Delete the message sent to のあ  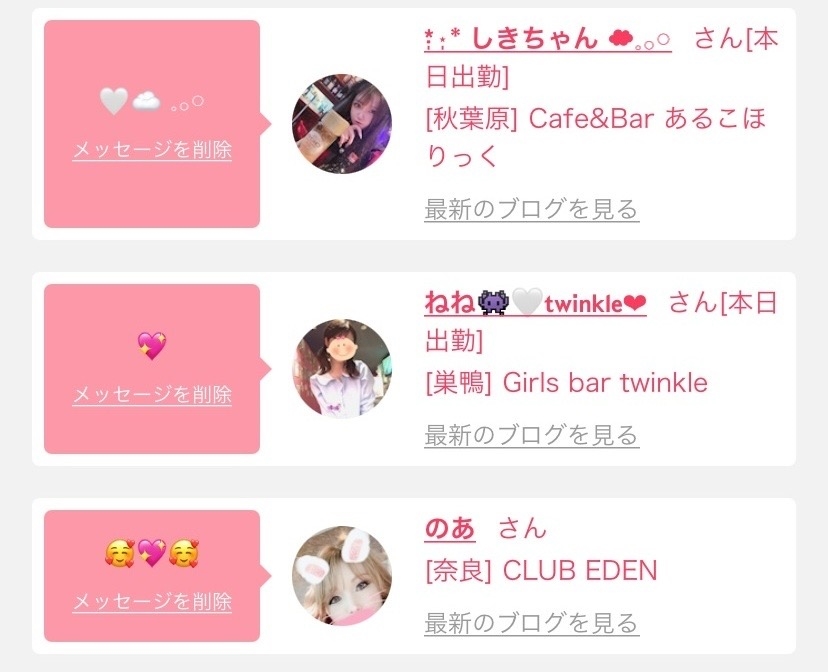pos(152,602)
